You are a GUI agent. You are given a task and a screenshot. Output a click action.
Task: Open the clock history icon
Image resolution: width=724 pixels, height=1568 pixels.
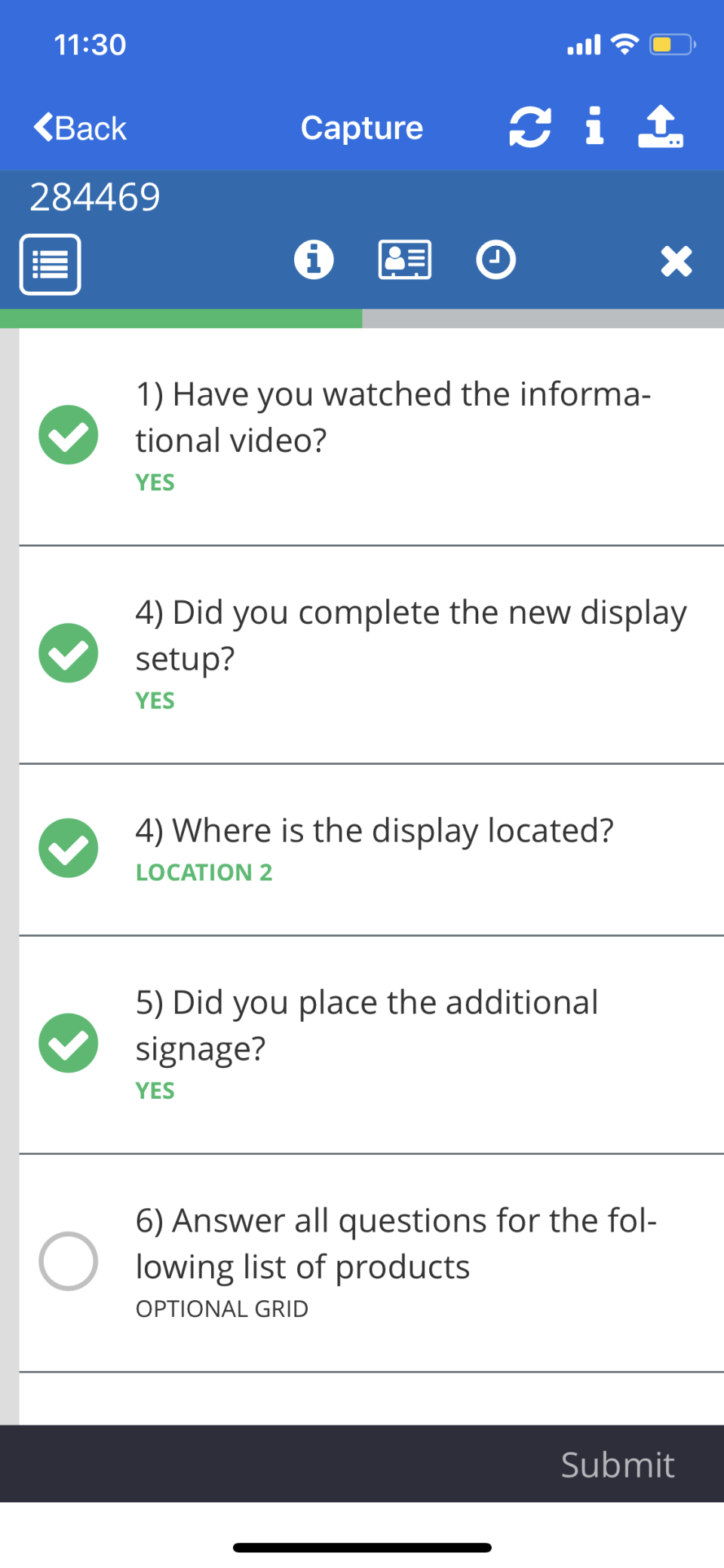pyautogui.click(x=496, y=260)
